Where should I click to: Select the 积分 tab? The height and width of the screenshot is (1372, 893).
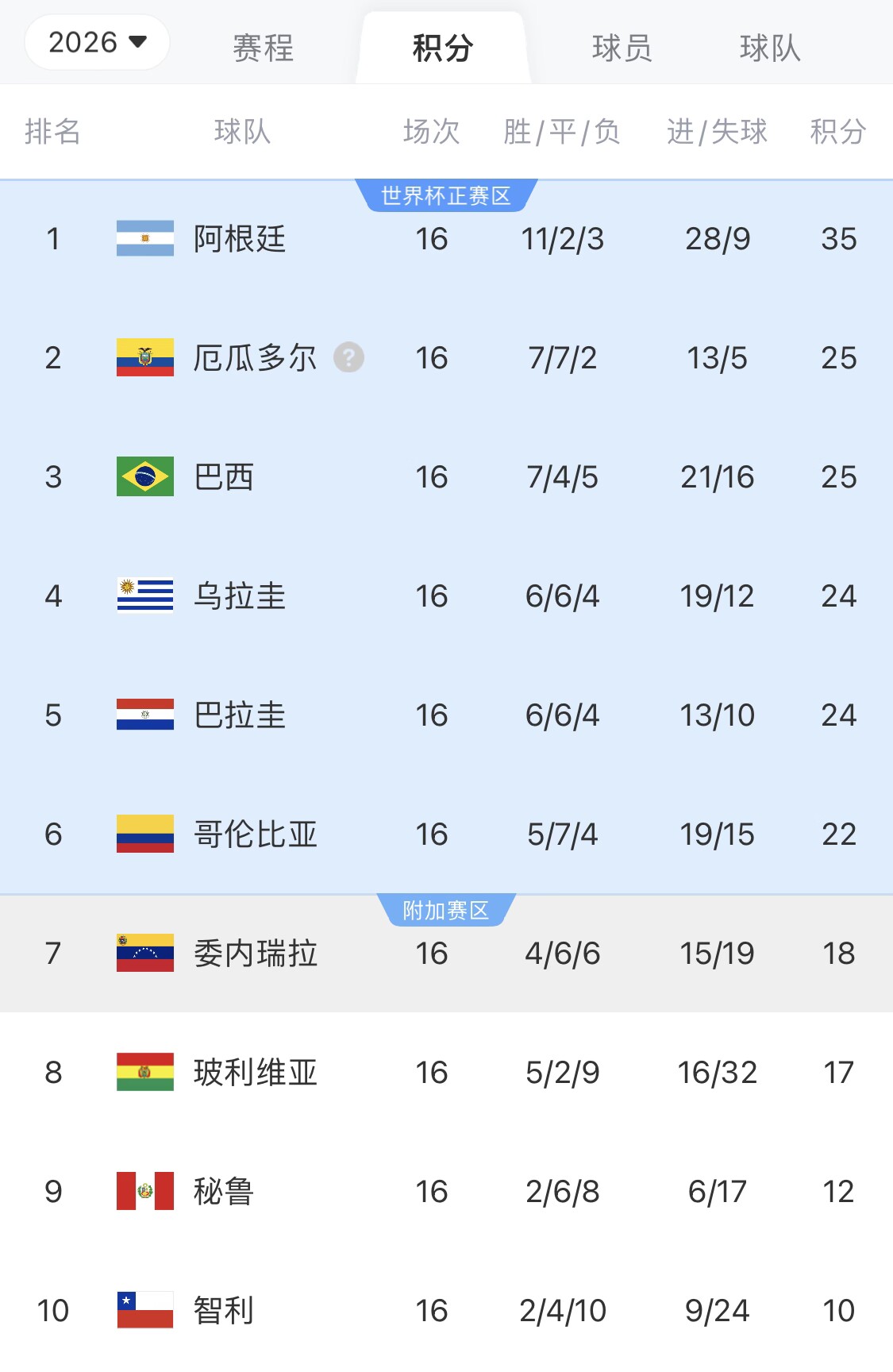(443, 48)
